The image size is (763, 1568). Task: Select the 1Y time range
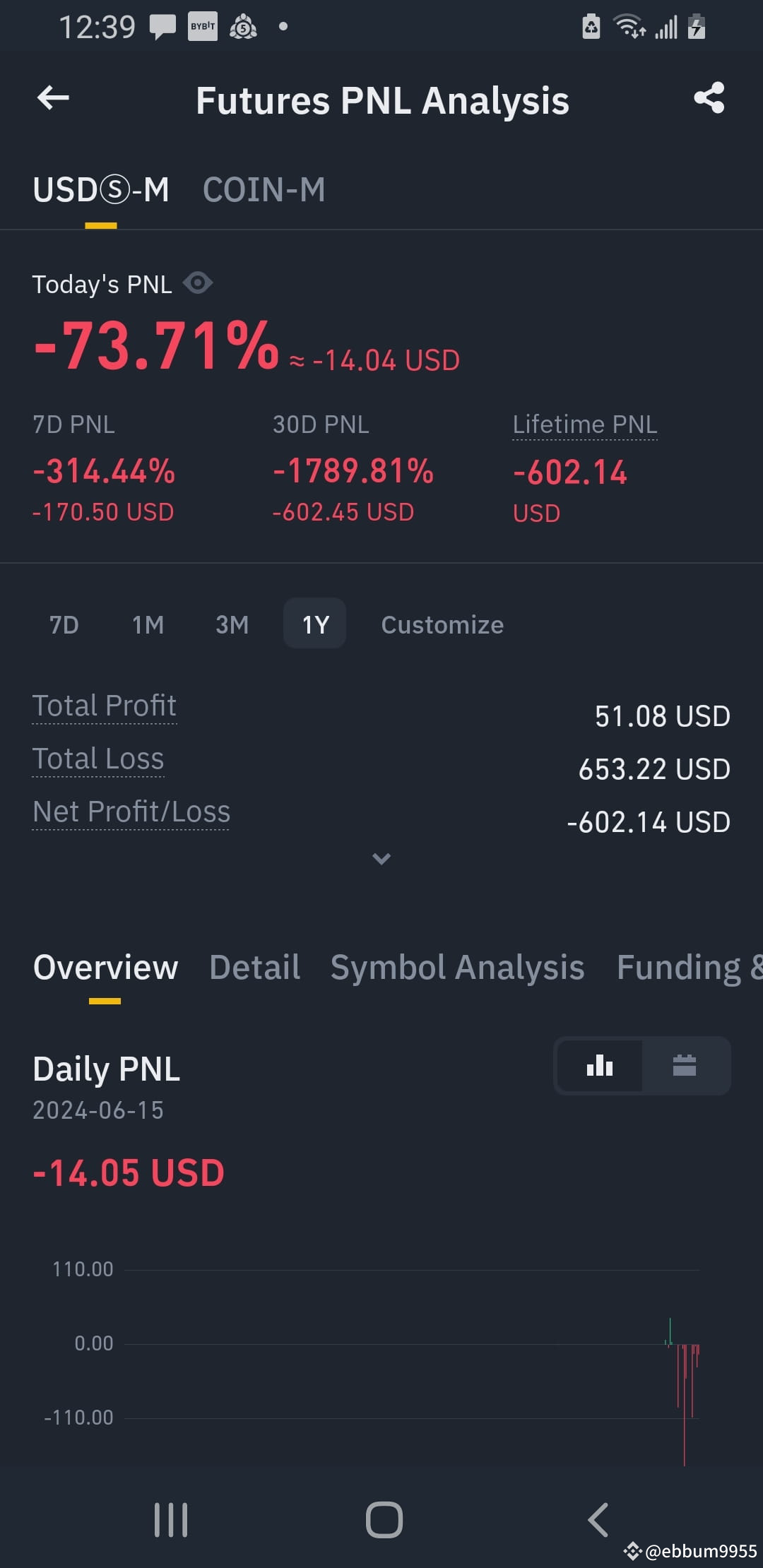315,624
